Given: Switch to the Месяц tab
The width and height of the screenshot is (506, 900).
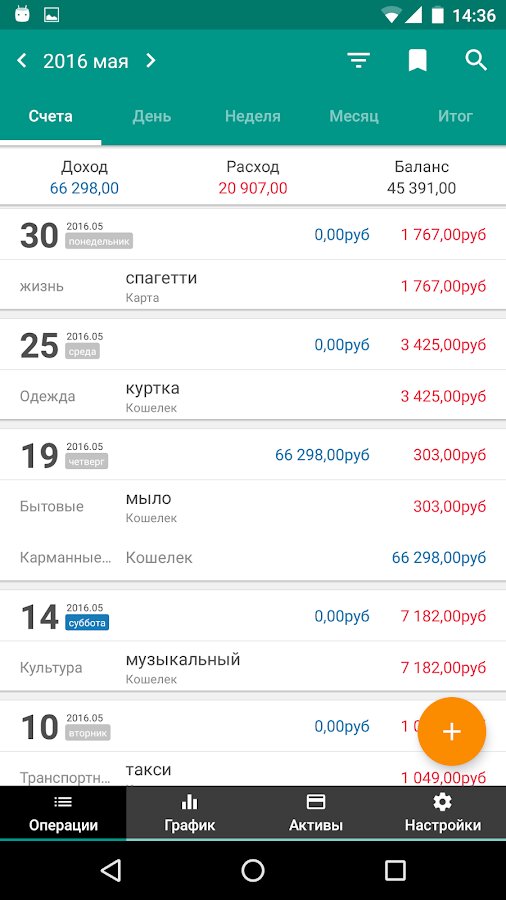Looking at the screenshot, I should tap(354, 117).
